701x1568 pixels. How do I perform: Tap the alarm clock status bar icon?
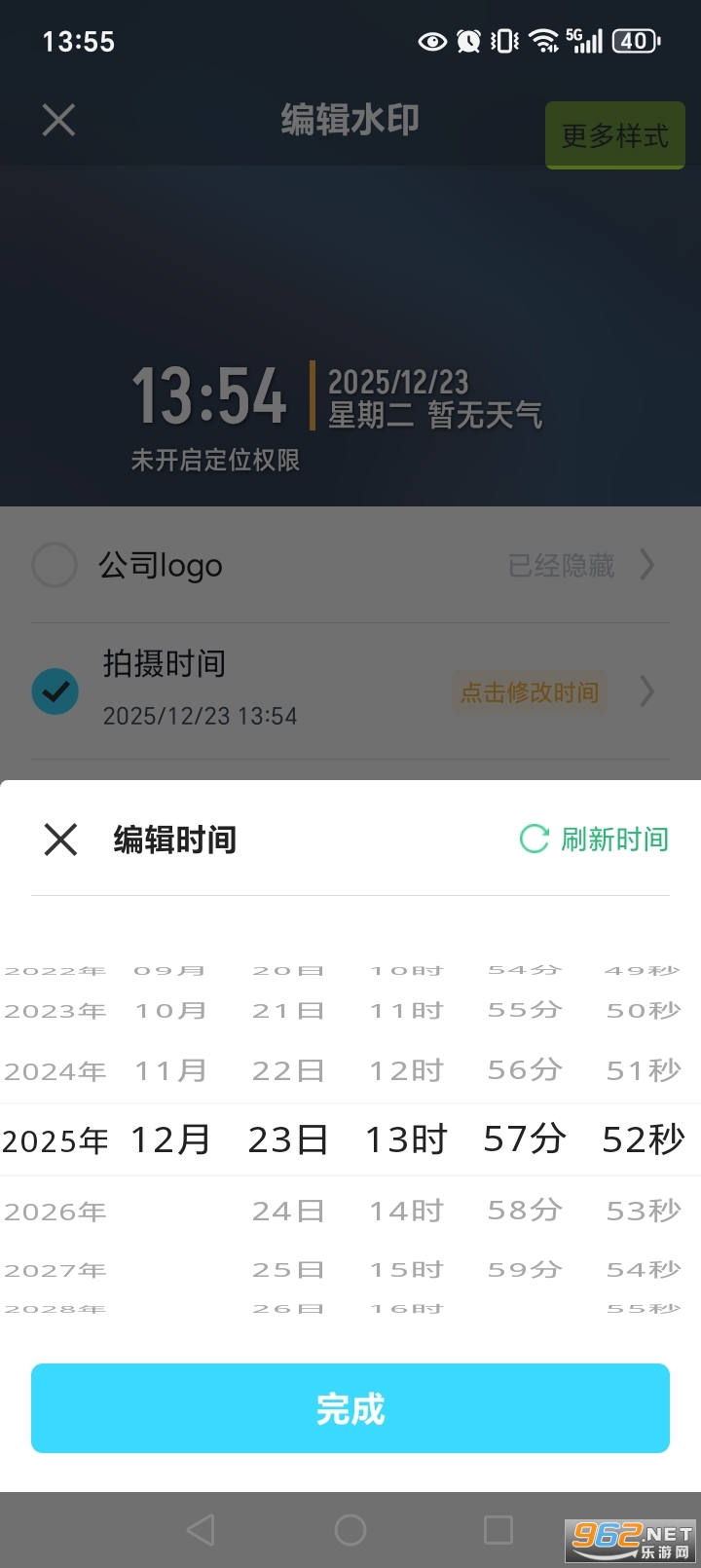(x=468, y=41)
